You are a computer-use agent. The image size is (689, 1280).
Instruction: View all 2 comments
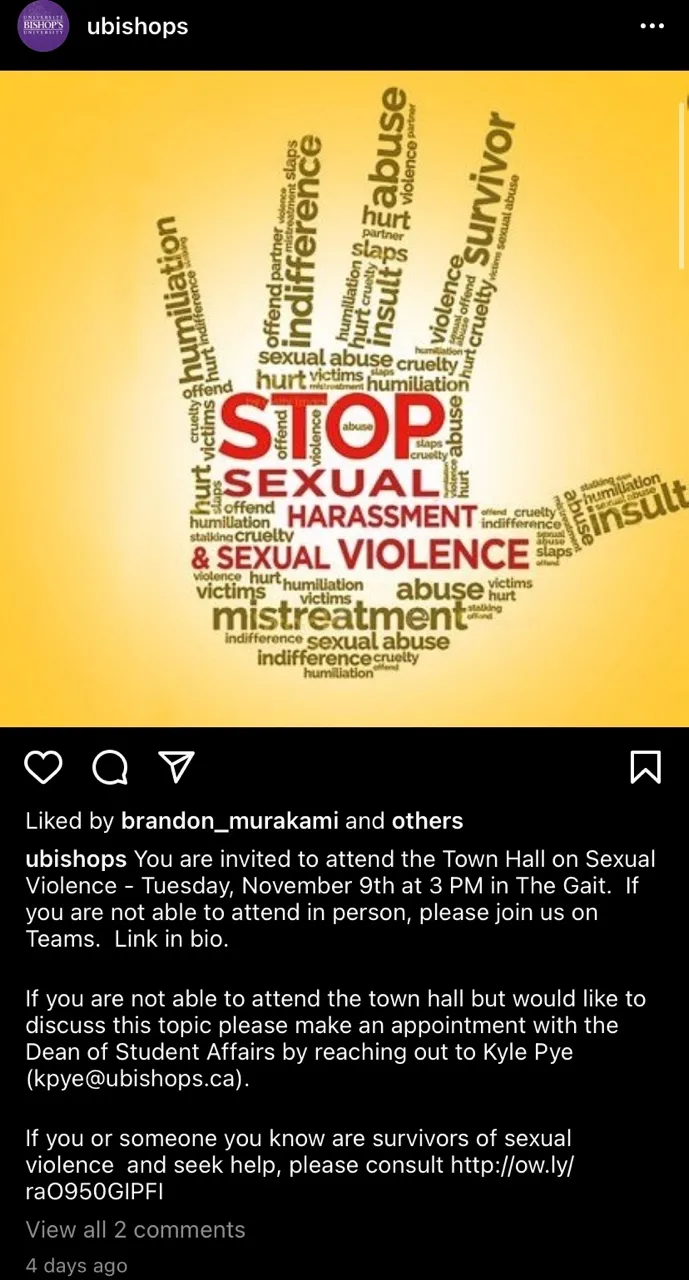point(135,1230)
